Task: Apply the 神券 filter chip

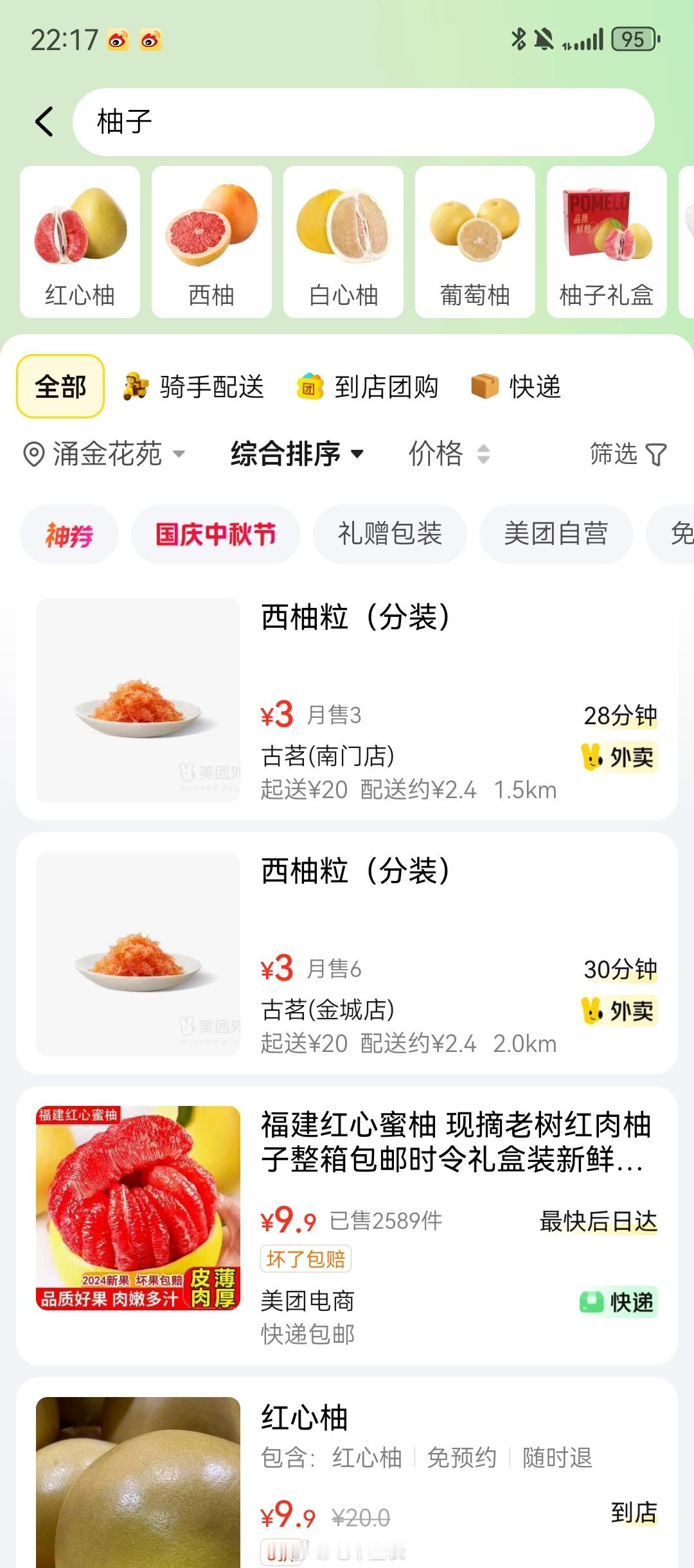Action: click(69, 534)
